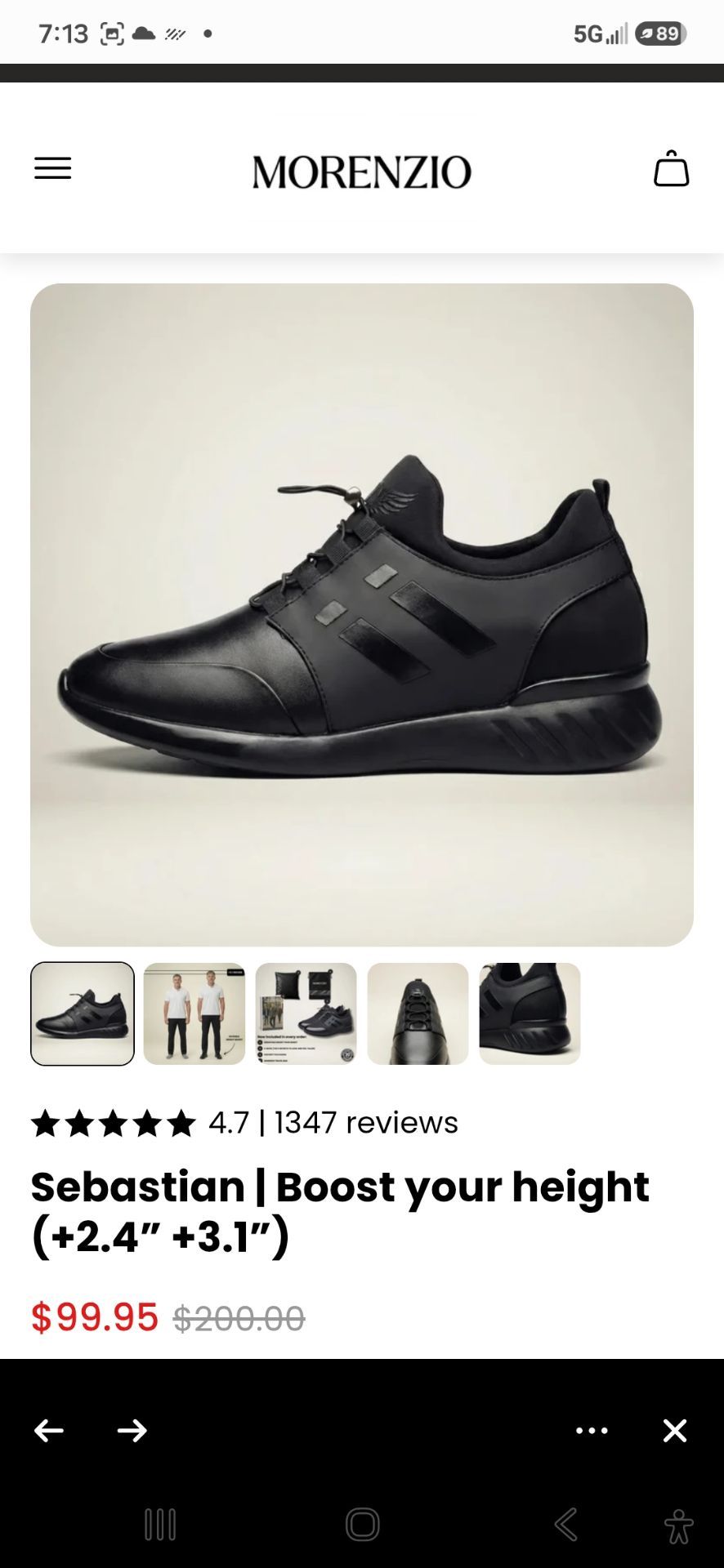Tap the MORENZIO logo to go home

[x=361, y=171]
